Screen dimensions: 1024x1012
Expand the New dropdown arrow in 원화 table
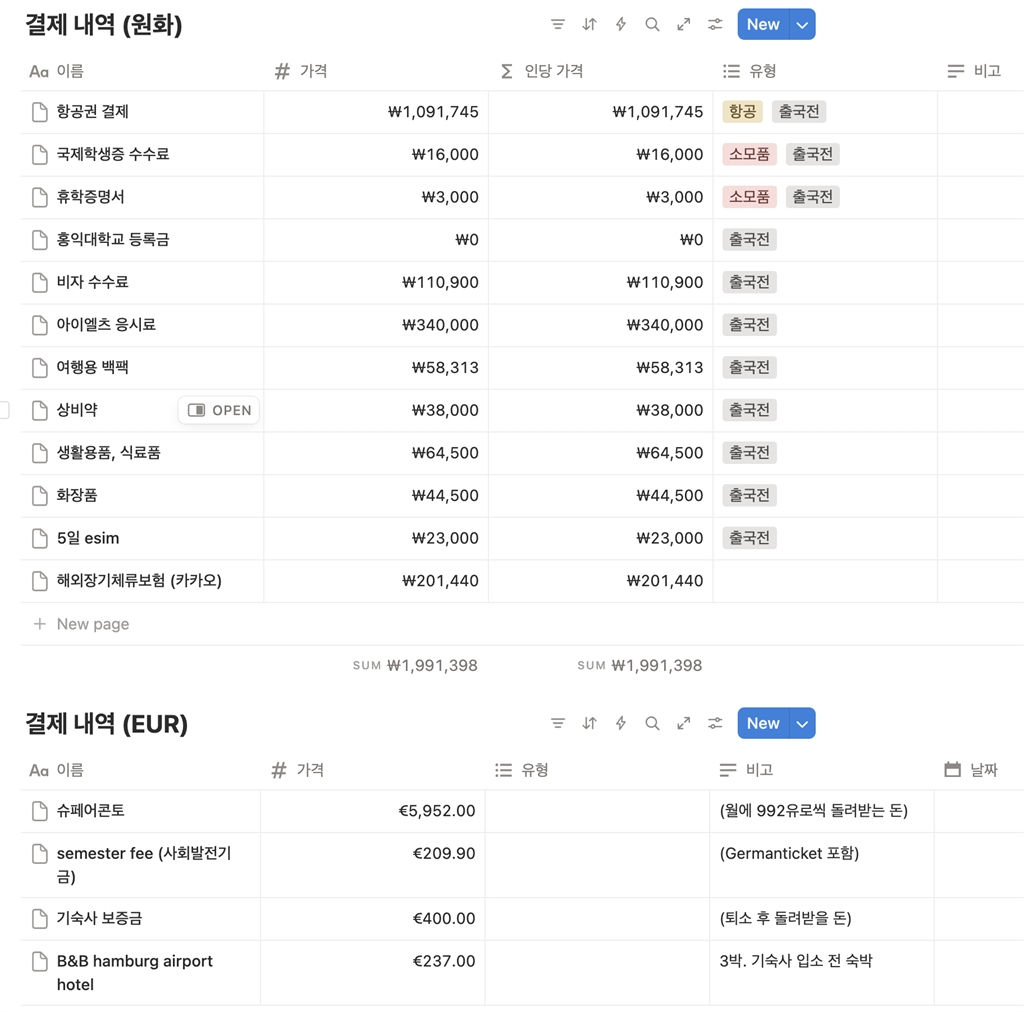[x=802, y=25]
